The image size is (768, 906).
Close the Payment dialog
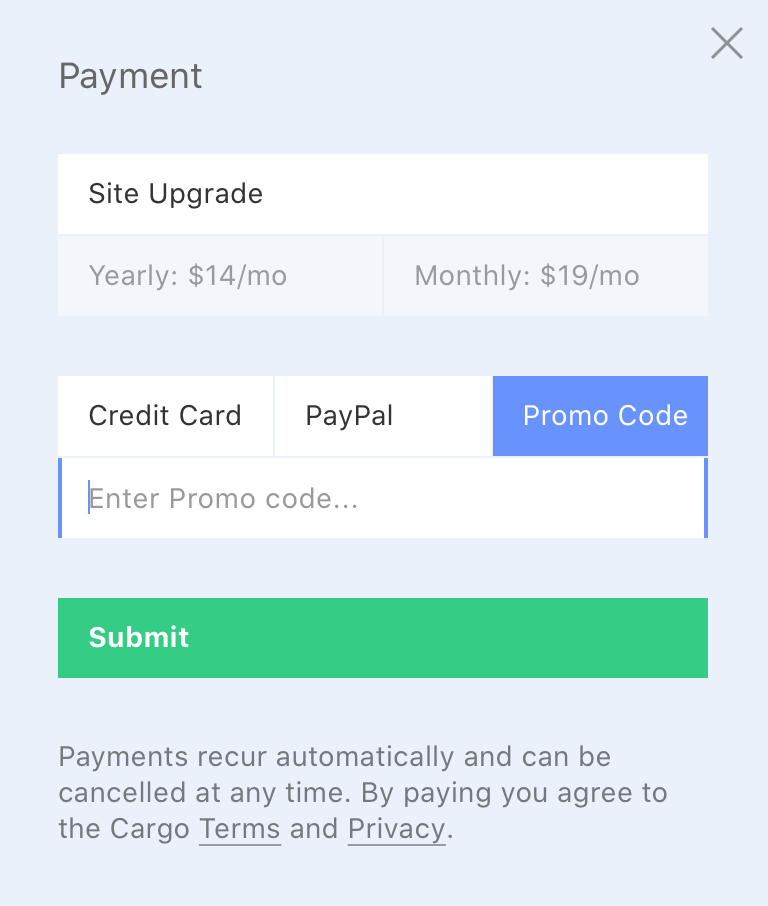[x=726, y=43]
